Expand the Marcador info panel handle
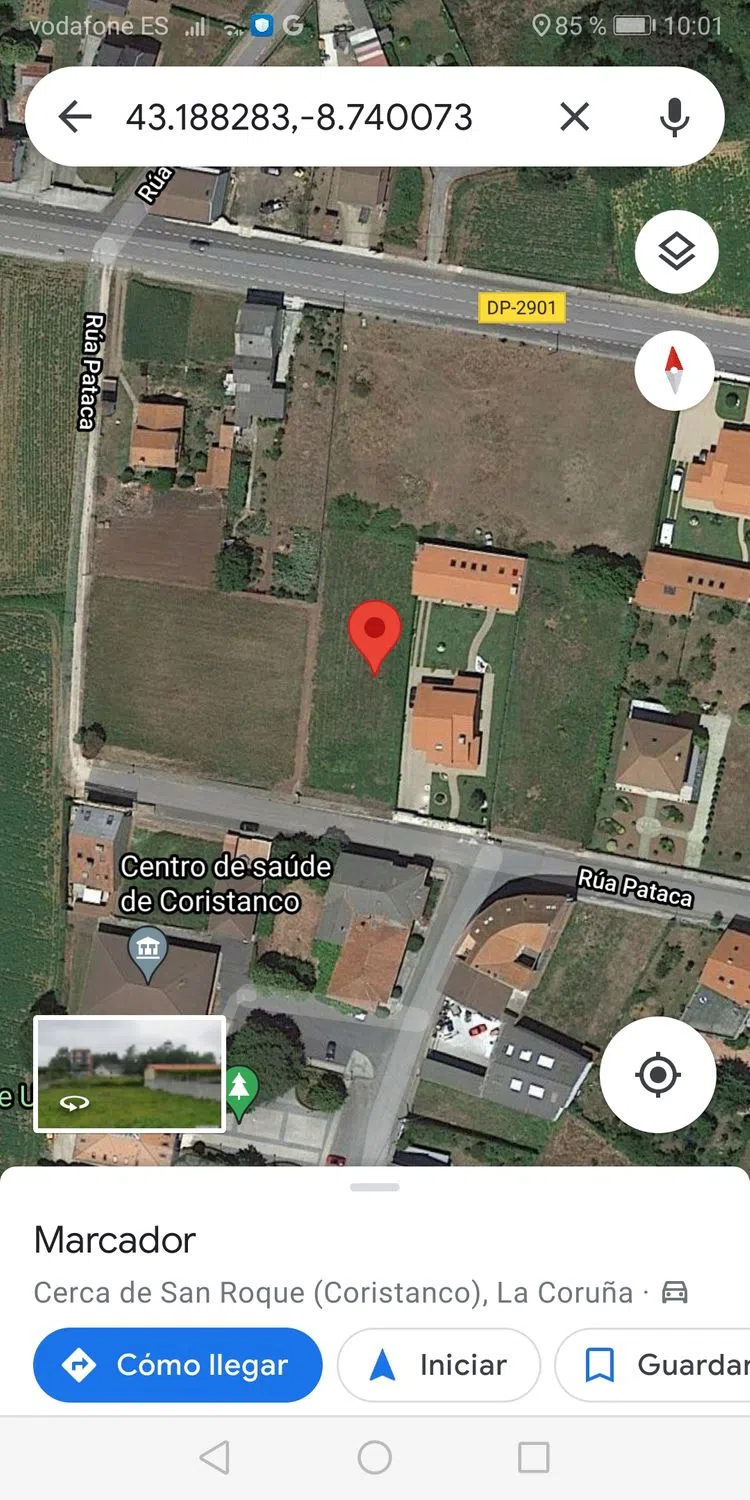750x1500 pixels. click(x=375, y=1187)
